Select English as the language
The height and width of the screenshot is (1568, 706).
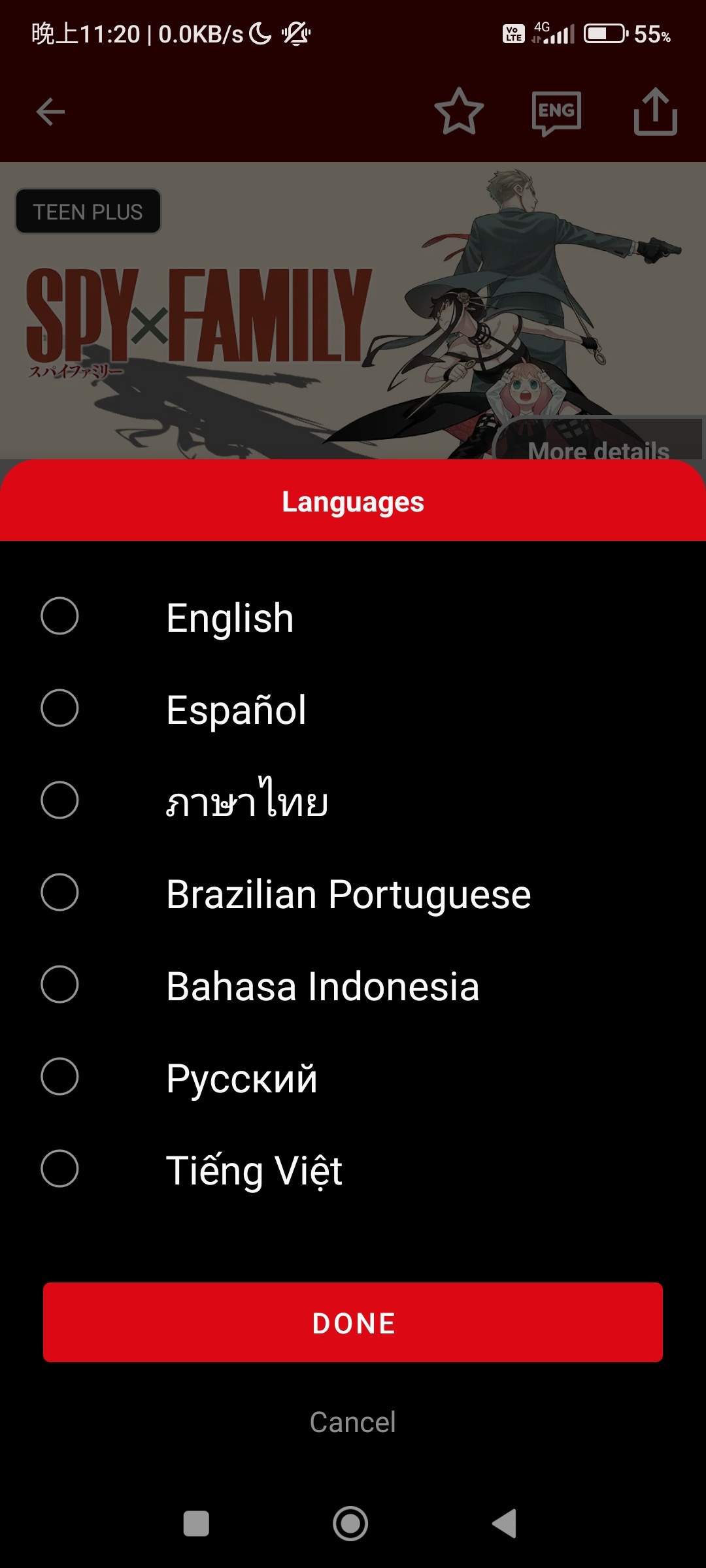[353, 617]
